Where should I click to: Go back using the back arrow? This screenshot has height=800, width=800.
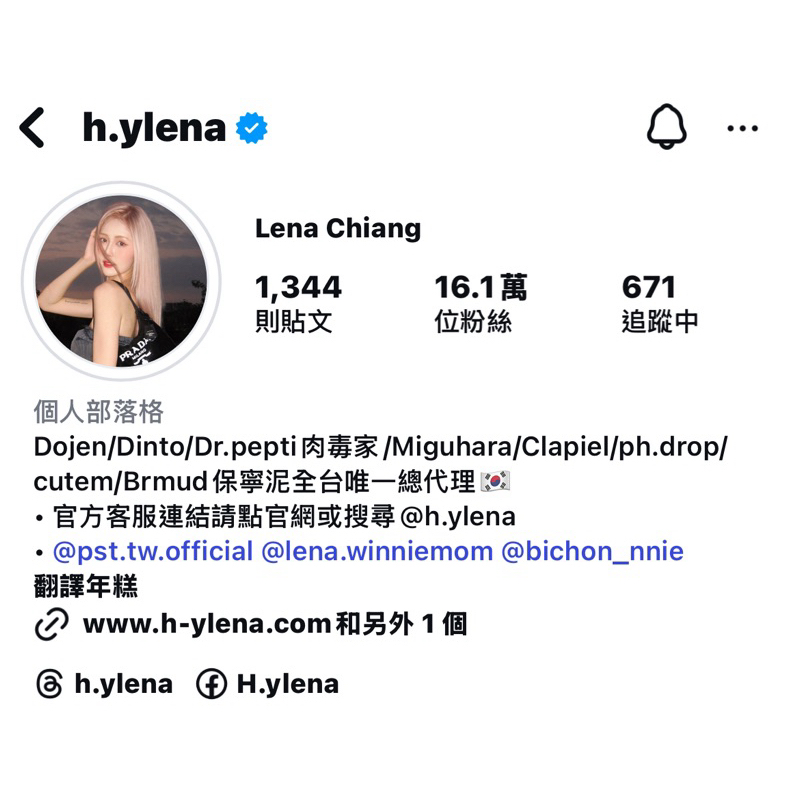pos(32,128)
